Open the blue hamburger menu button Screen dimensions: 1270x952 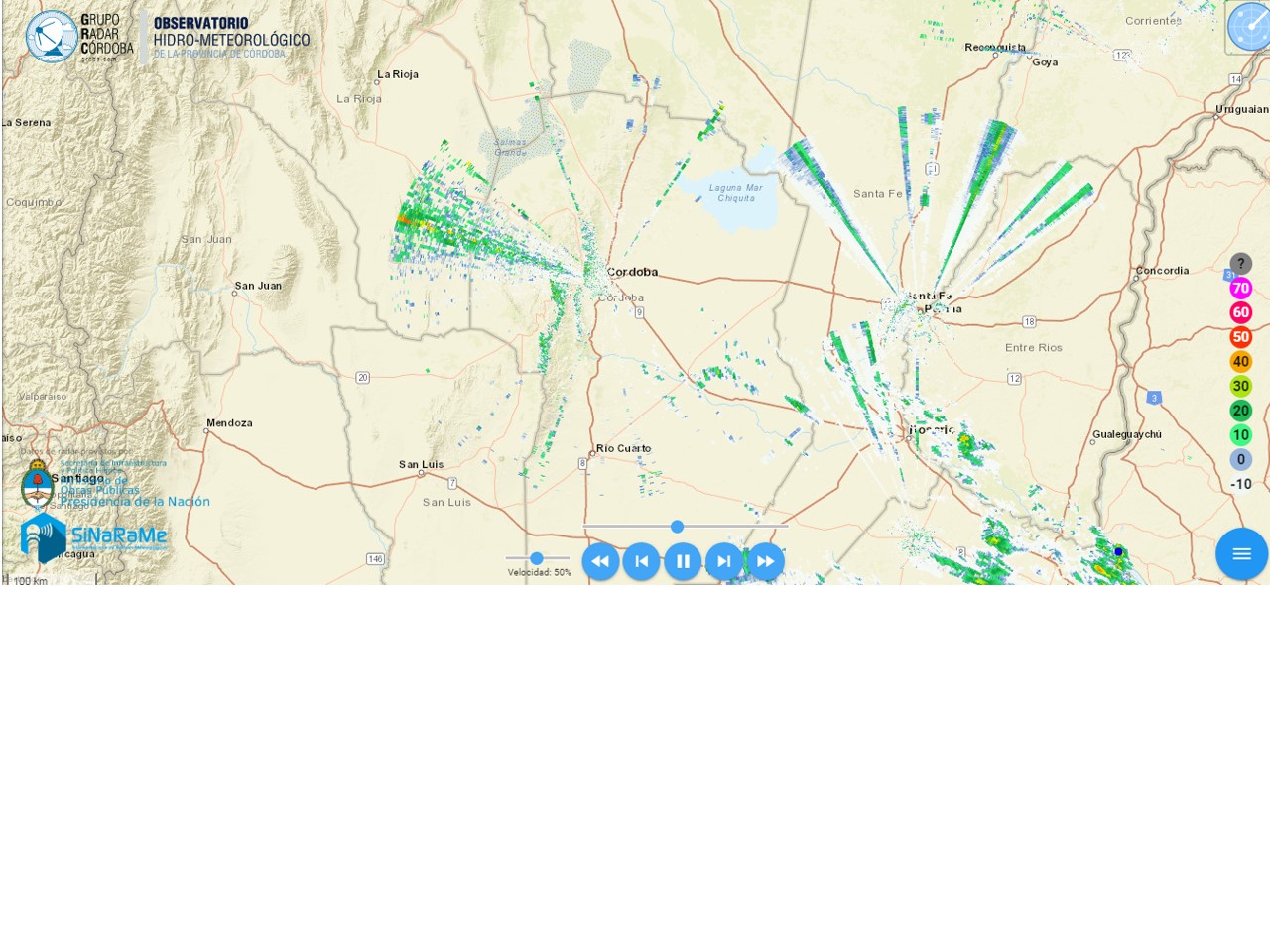[x=1241, y=553]
